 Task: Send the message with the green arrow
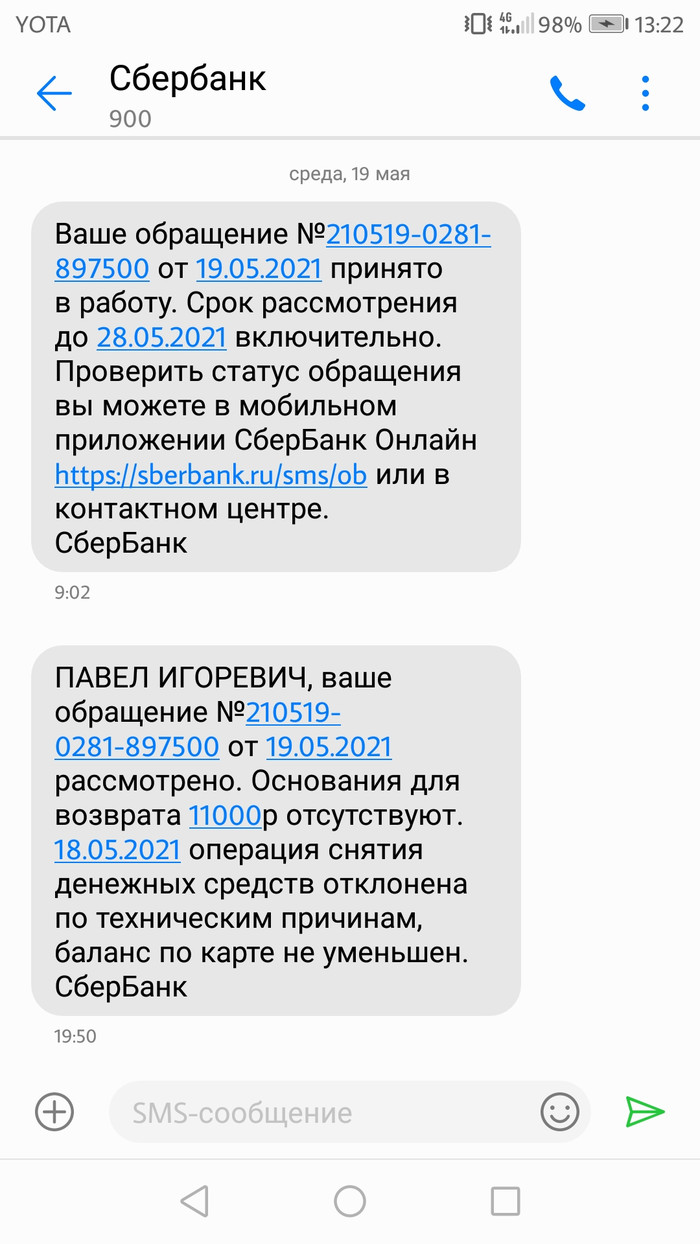click(645, 1111)
